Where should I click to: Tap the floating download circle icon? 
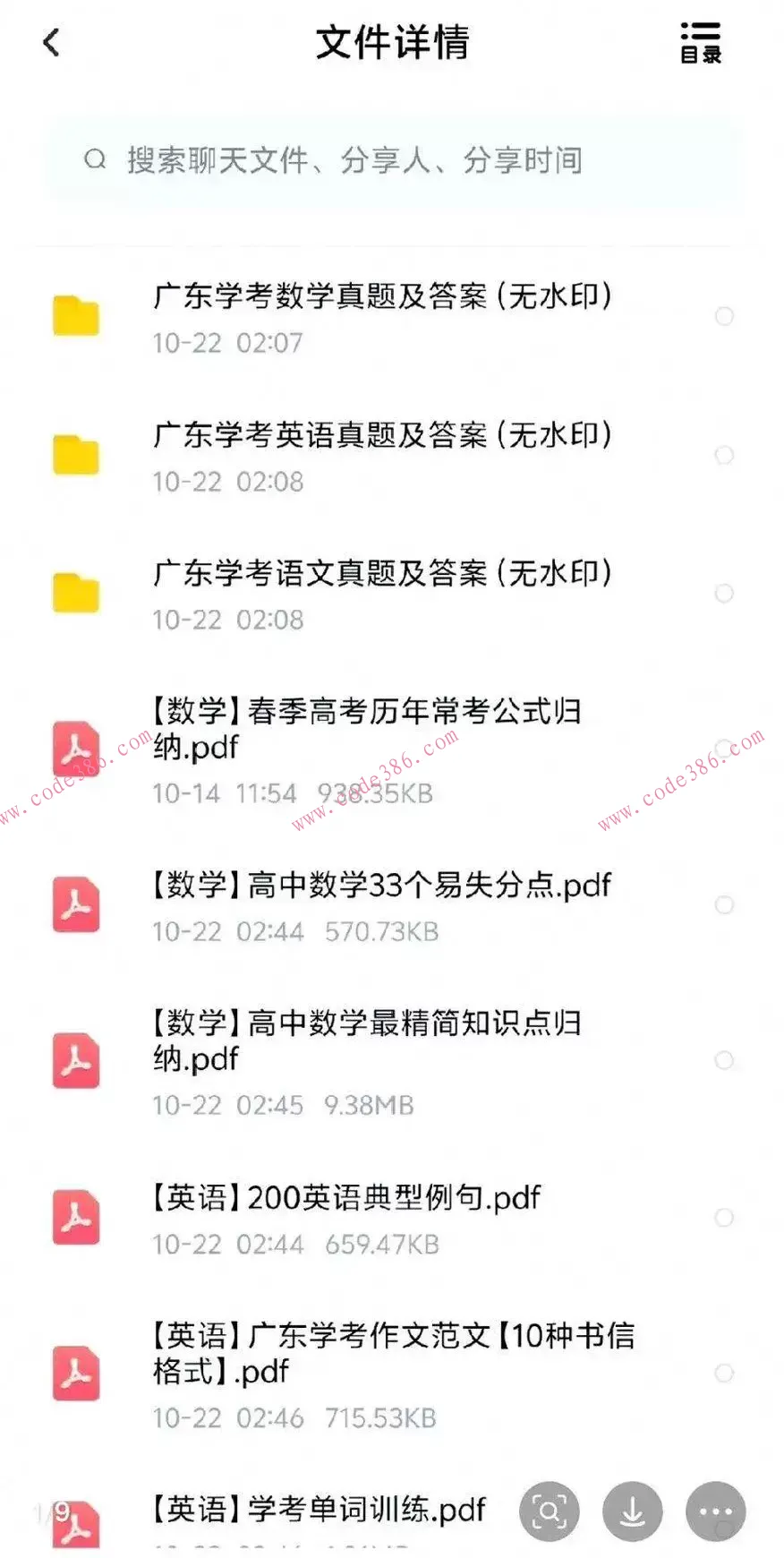click(632, 1511)
